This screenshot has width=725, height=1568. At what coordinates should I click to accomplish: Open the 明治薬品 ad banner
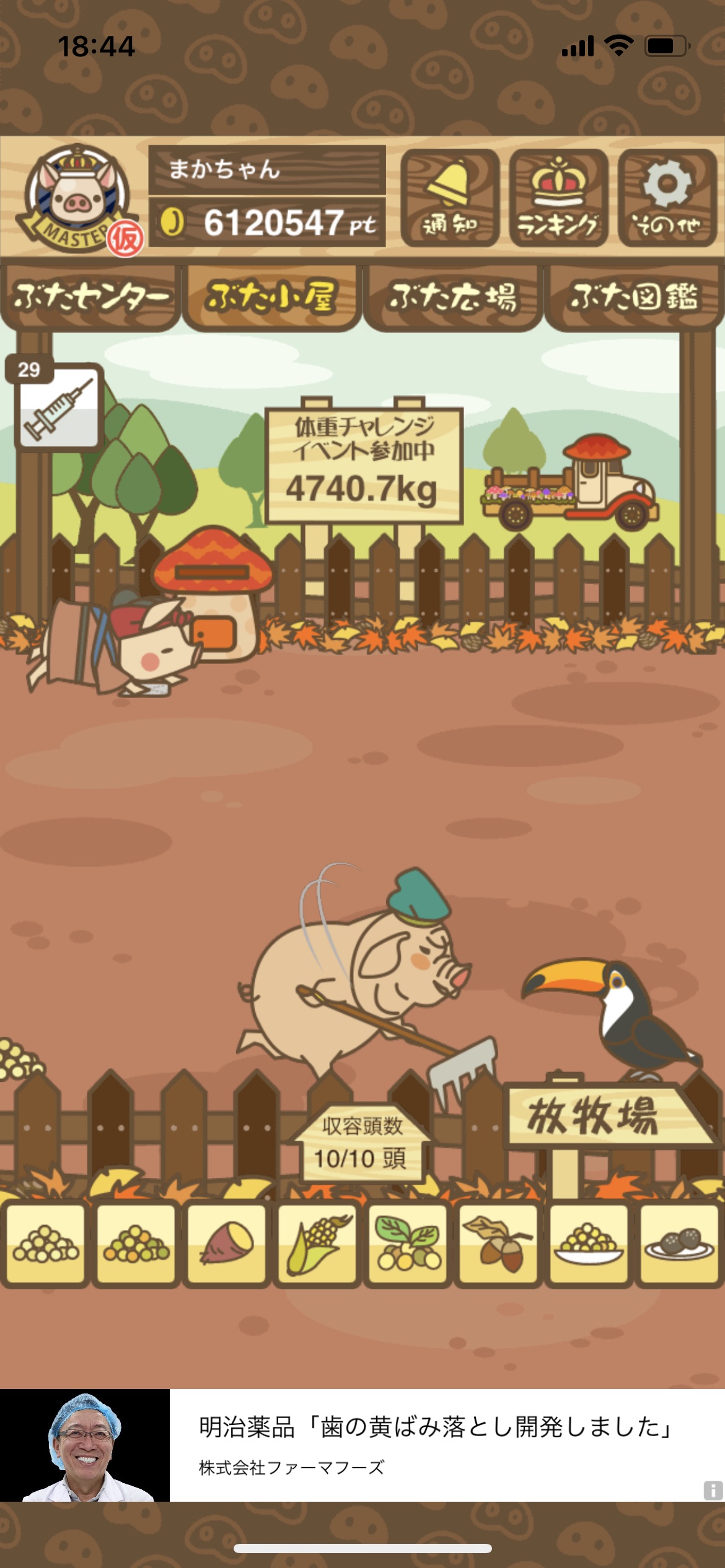tap(362, 1445)
